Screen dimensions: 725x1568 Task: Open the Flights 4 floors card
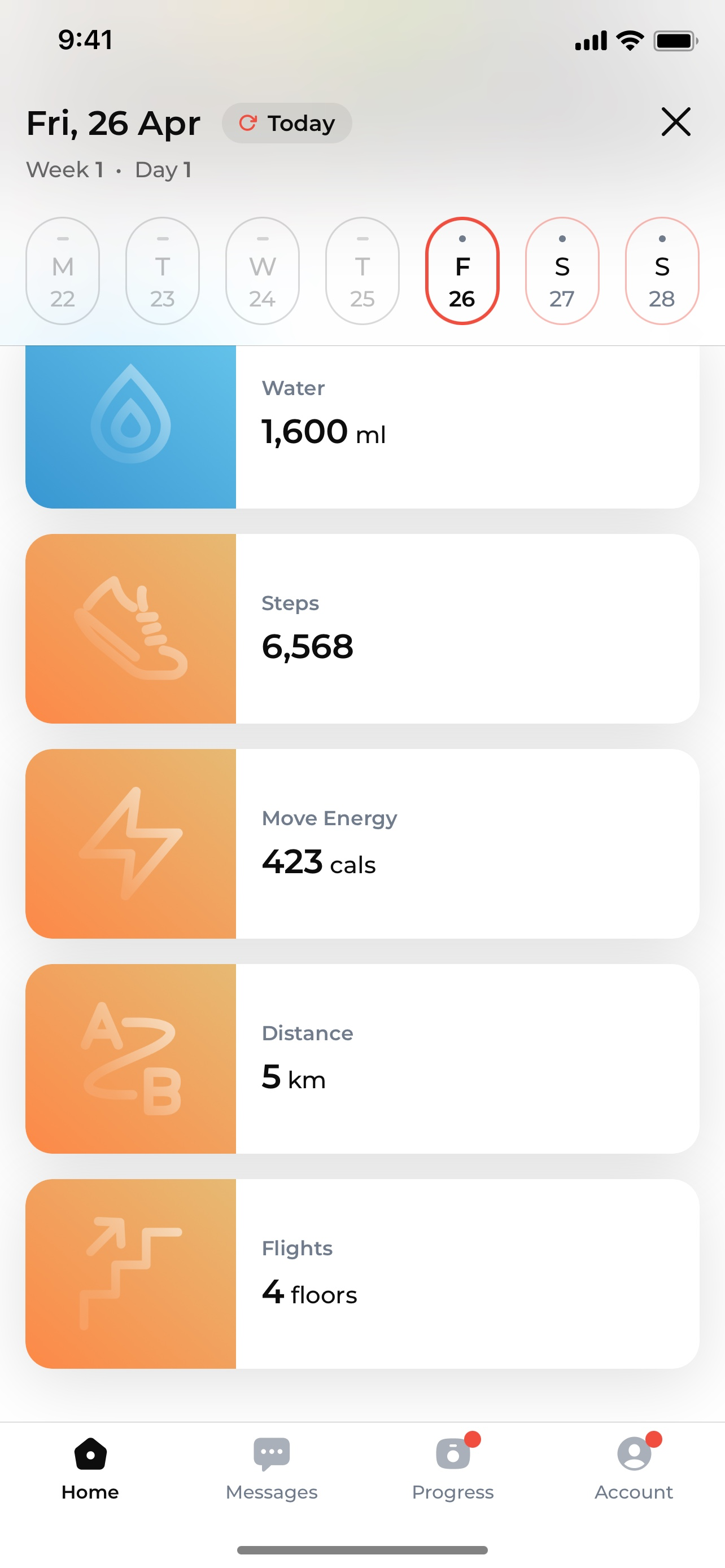(362, 1273)
